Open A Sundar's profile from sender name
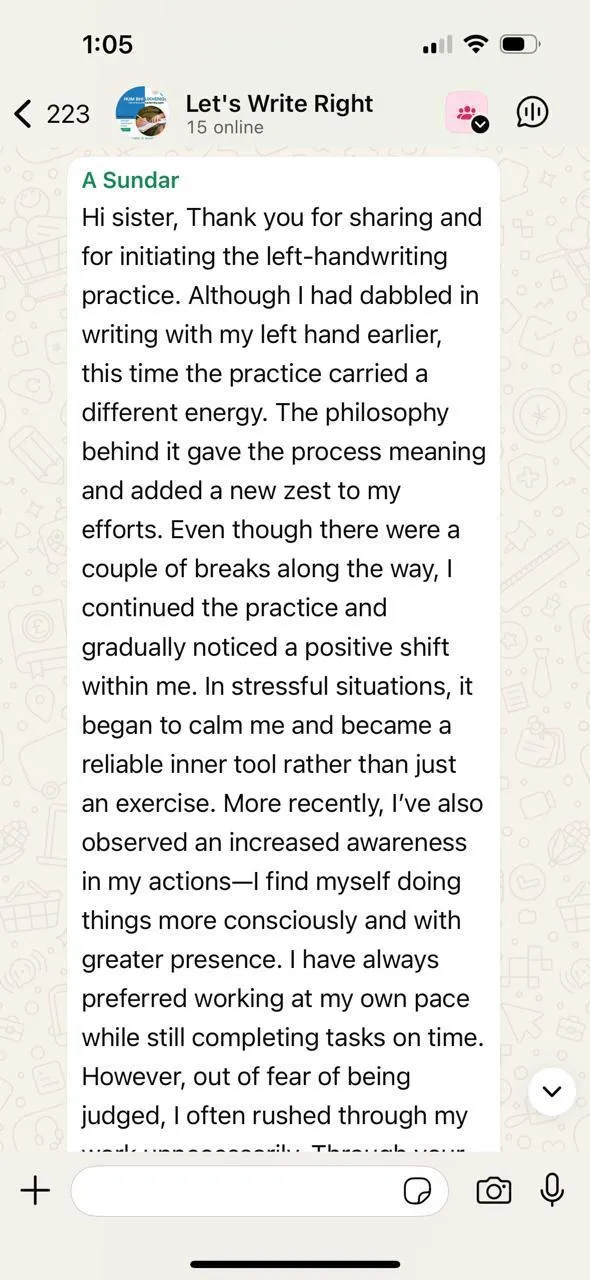Viewport: 590px width, 1280px height. click(x=131, y=180)
